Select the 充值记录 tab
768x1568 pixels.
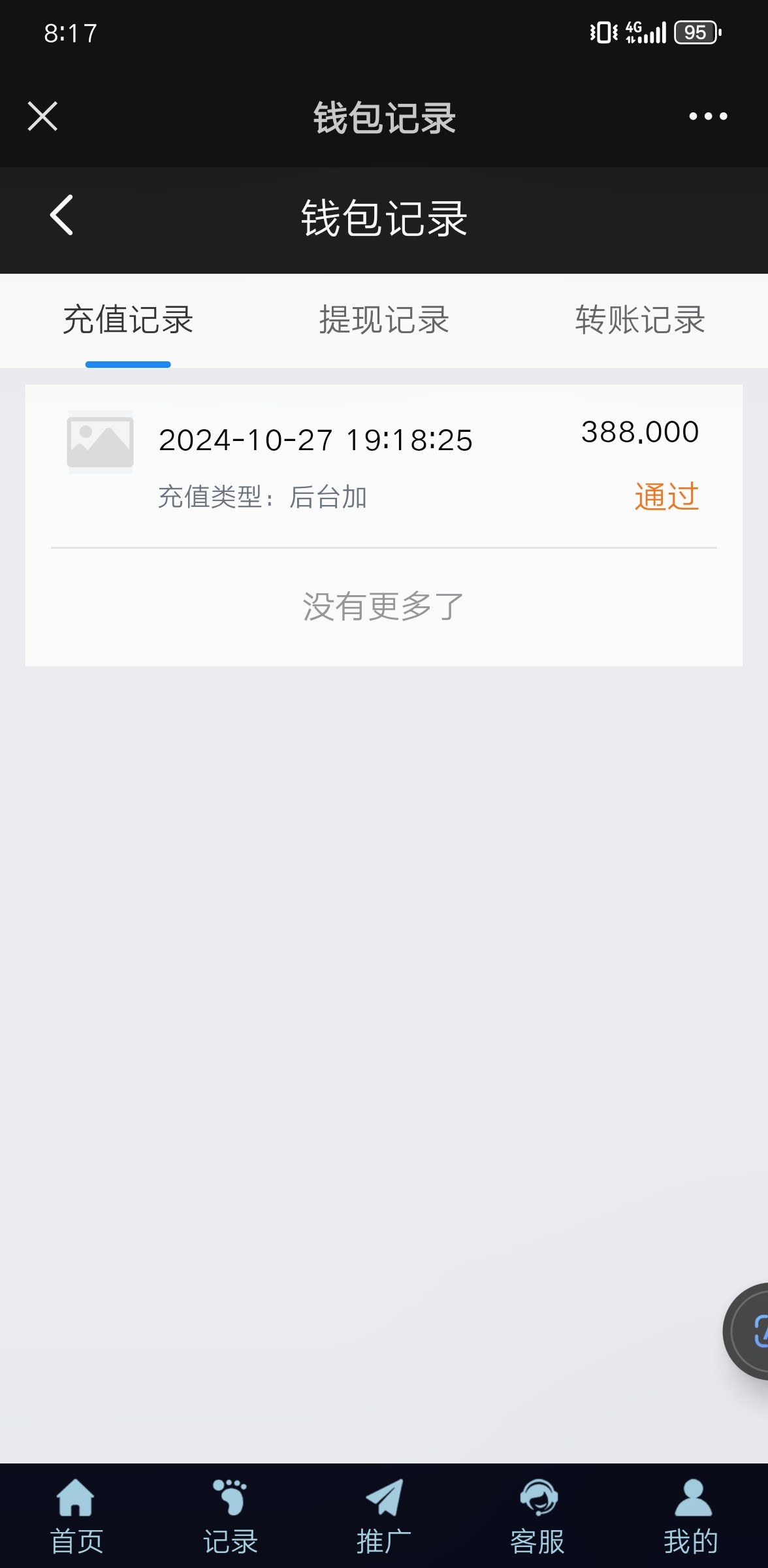point(128,320)
